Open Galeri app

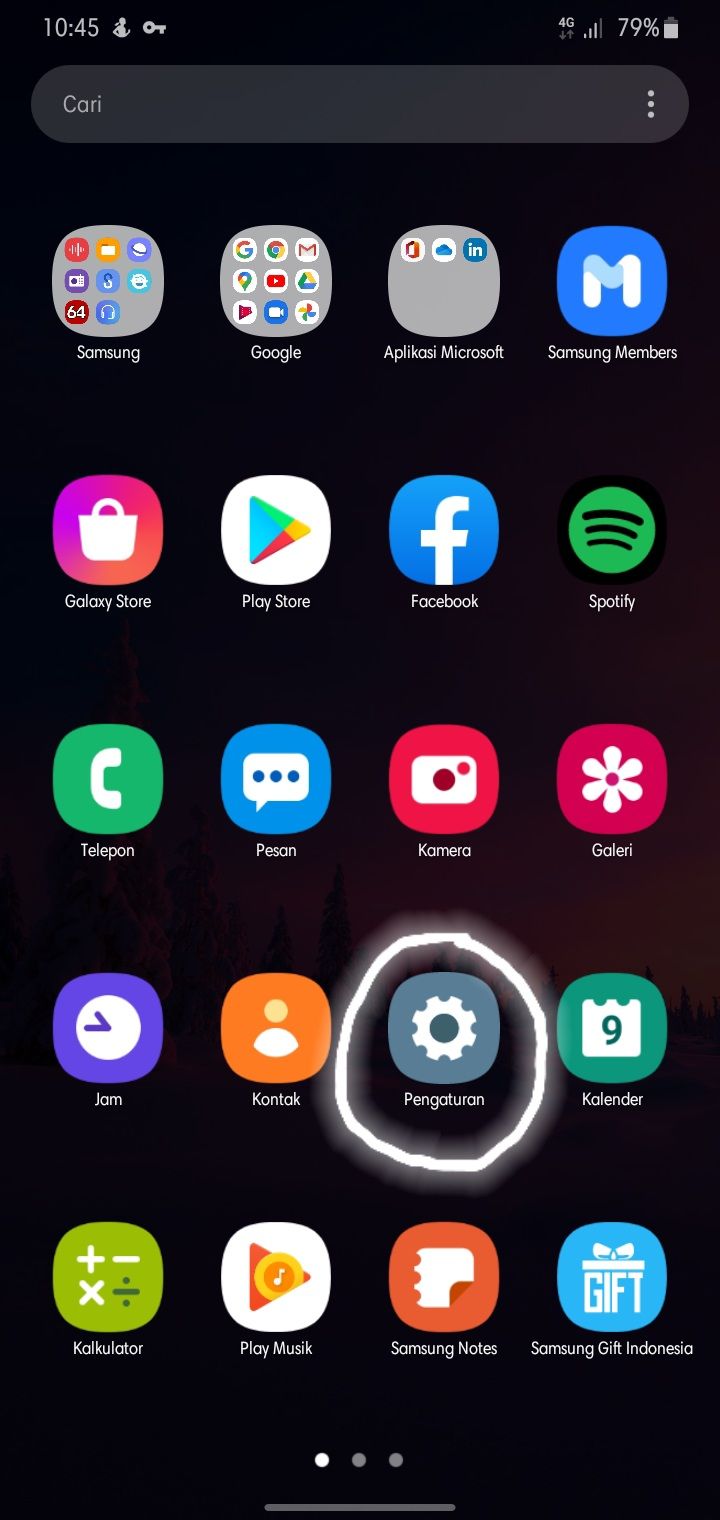[x=612, y=779]
